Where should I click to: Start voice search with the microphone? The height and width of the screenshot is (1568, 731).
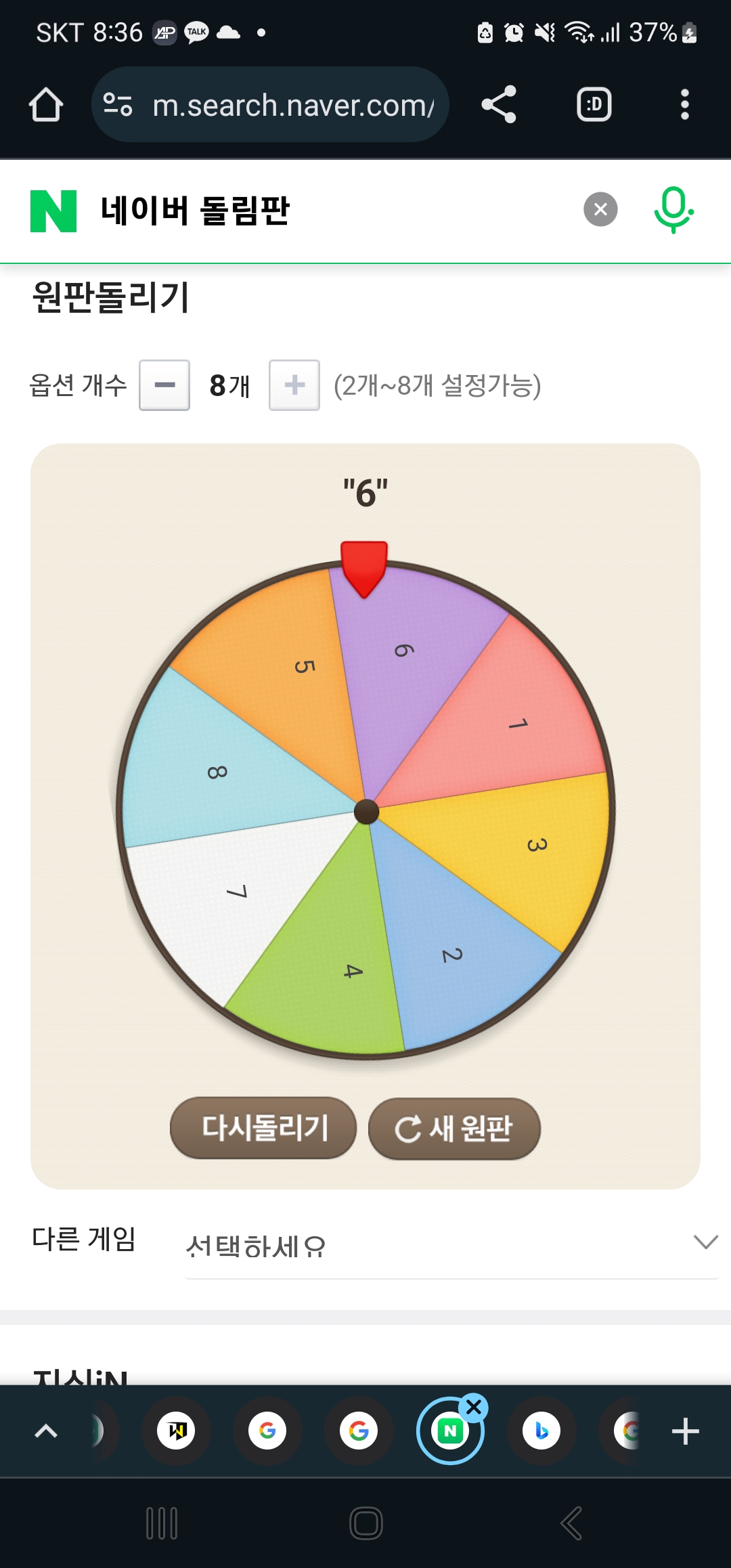coord(673,209)
